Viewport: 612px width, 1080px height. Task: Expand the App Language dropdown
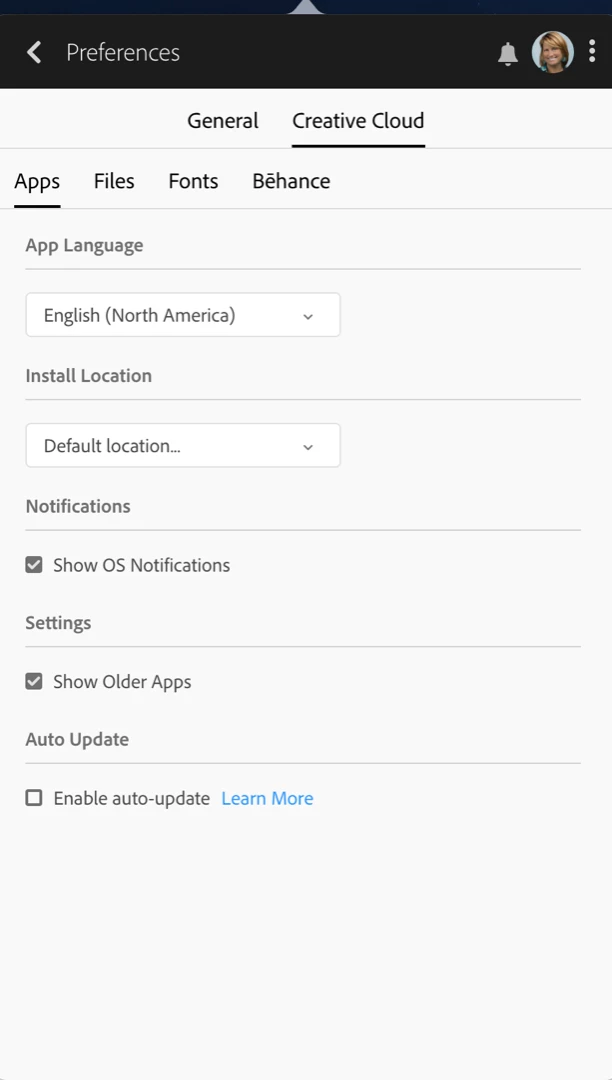(183, 315)
